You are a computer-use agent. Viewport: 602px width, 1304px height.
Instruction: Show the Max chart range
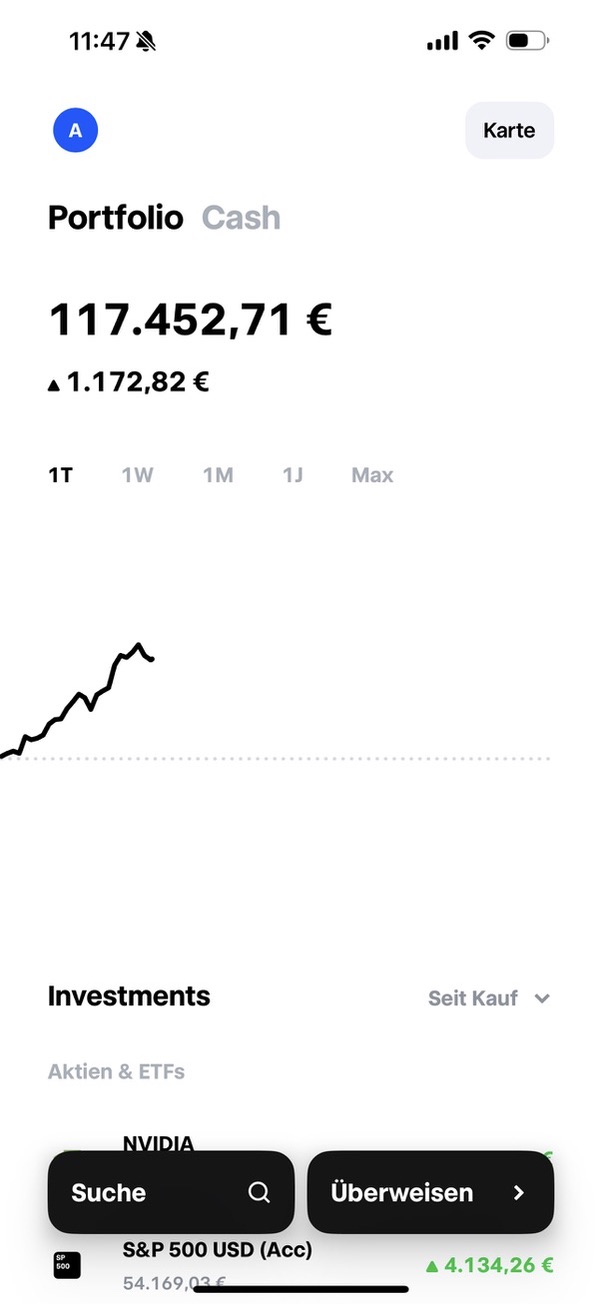pos(372,475)
